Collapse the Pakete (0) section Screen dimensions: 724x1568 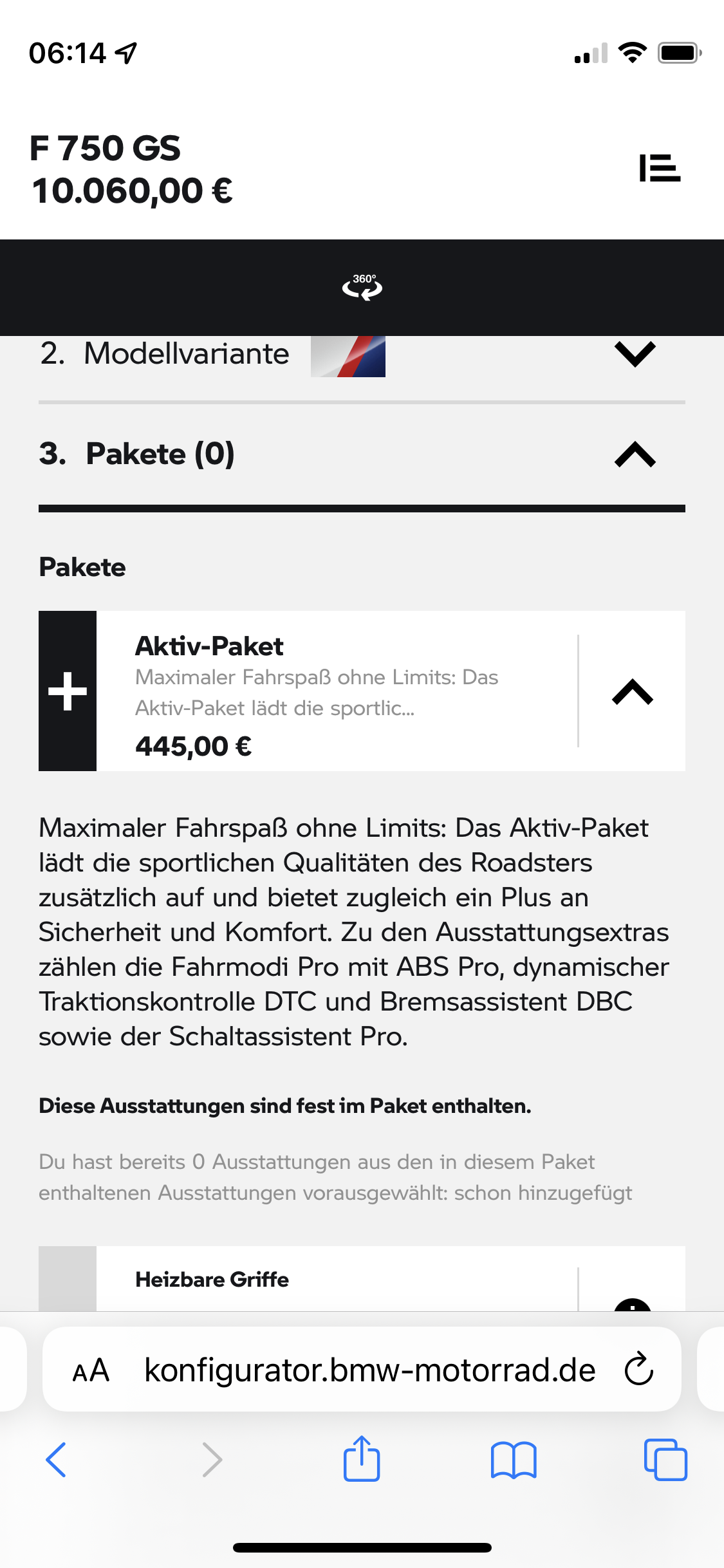635,454
